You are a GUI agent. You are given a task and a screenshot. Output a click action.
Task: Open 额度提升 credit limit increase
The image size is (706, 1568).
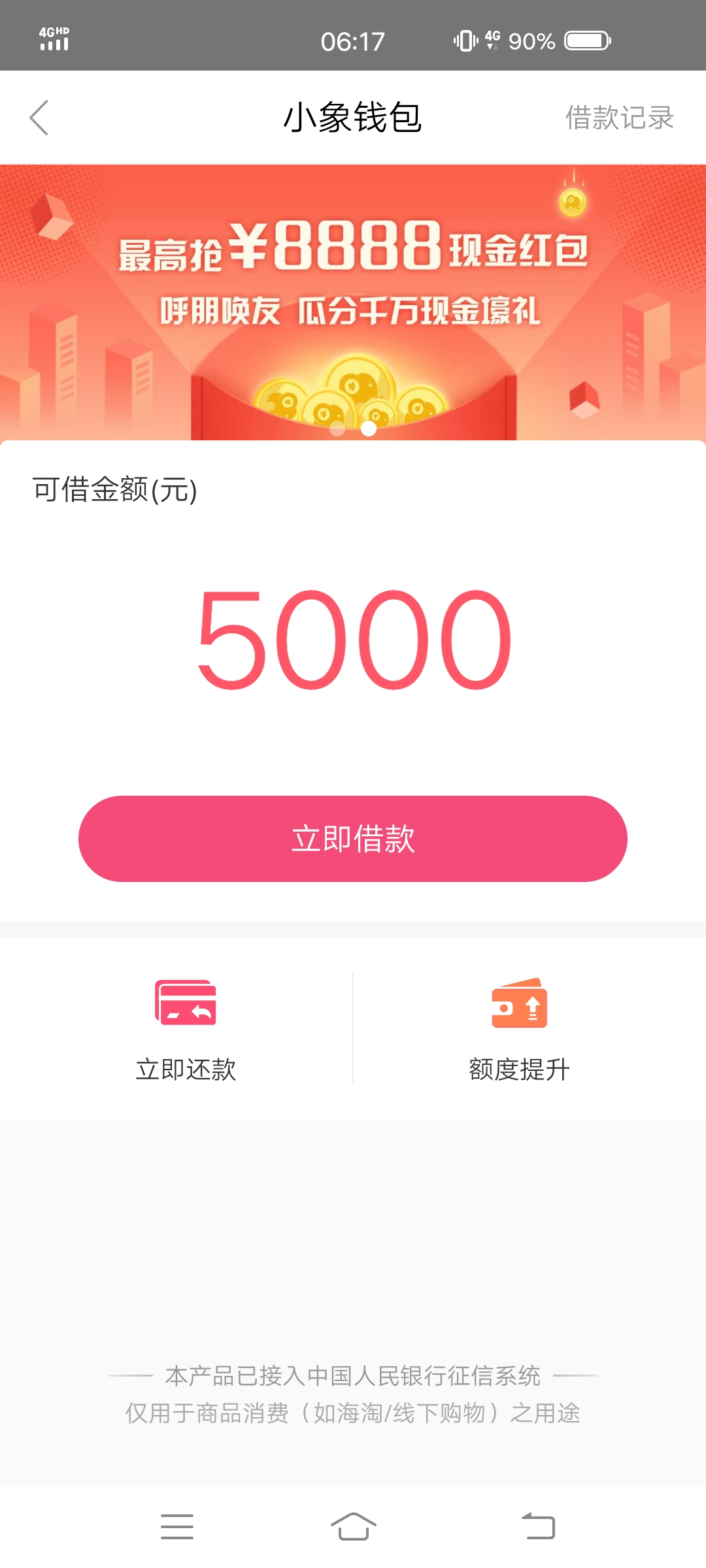point(519,1029)
